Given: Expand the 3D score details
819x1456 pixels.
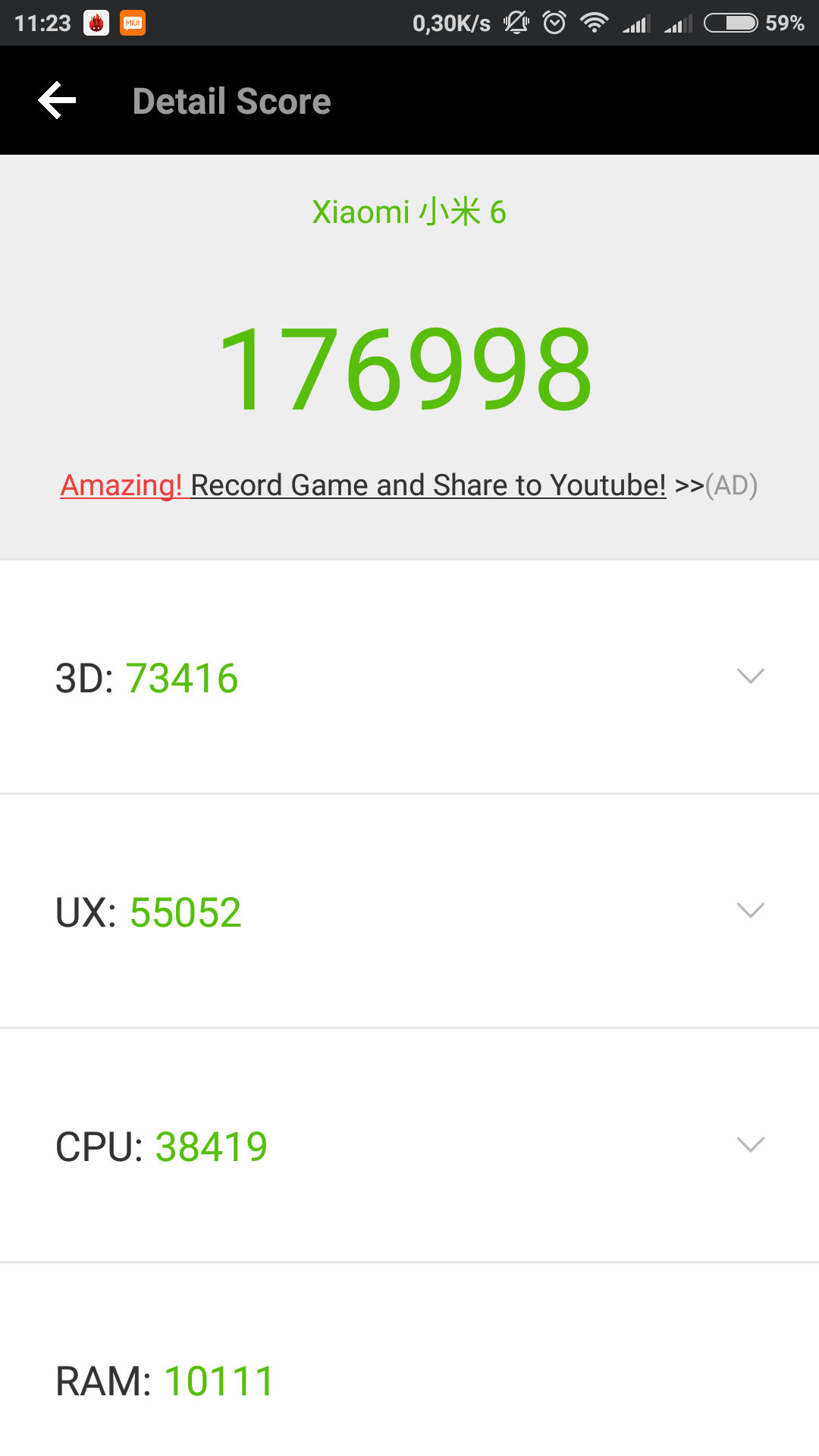Looking at the screenshot, I should [409, 677].
